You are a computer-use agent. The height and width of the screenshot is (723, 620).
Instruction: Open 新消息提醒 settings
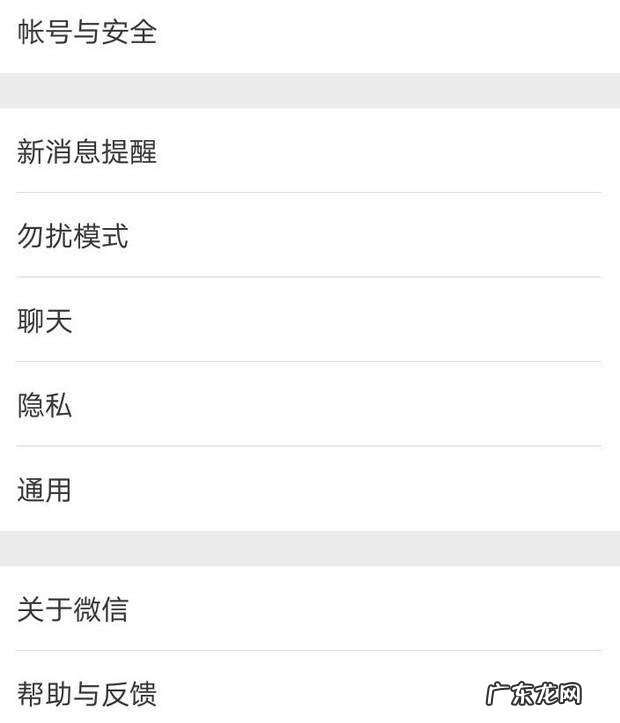[88, 152]
